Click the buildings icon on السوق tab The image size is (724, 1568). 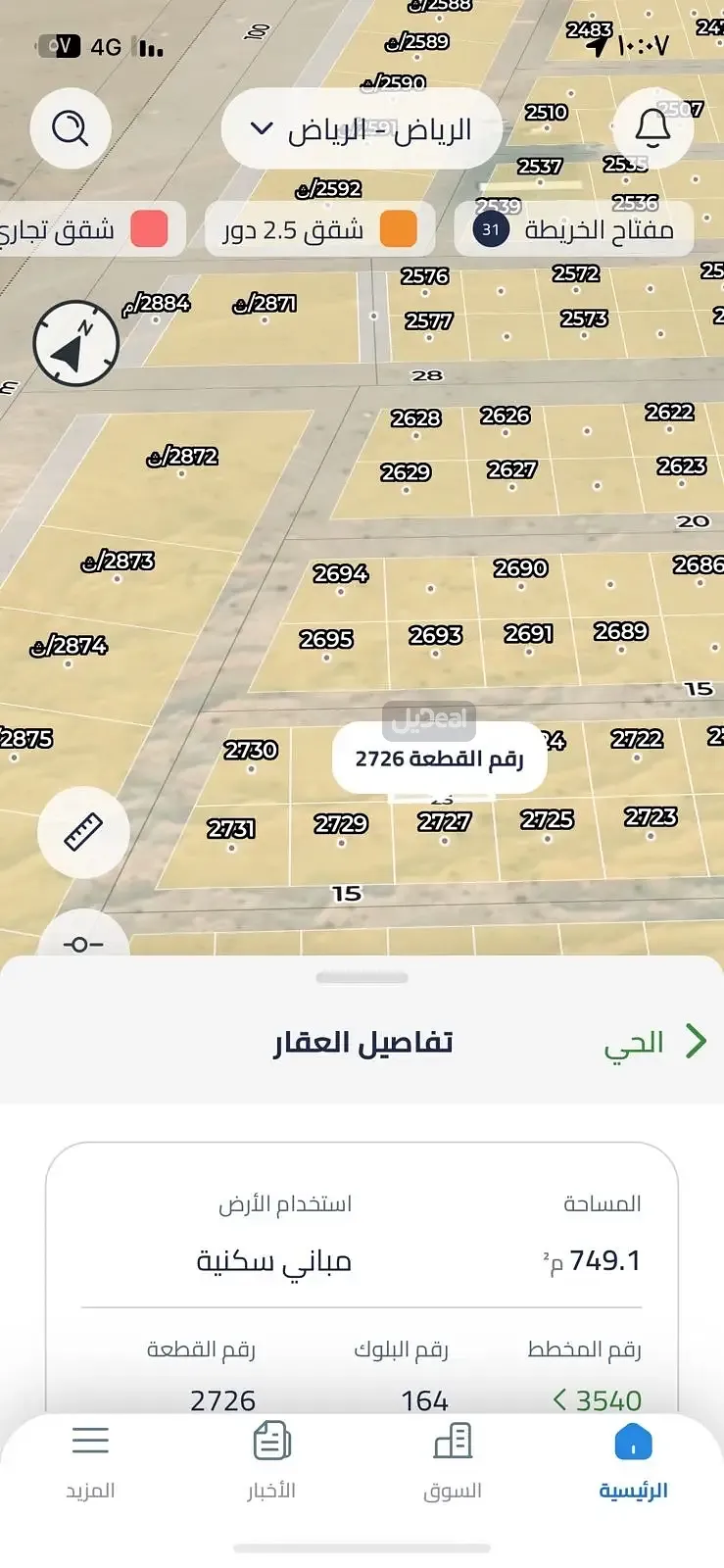452,1441
